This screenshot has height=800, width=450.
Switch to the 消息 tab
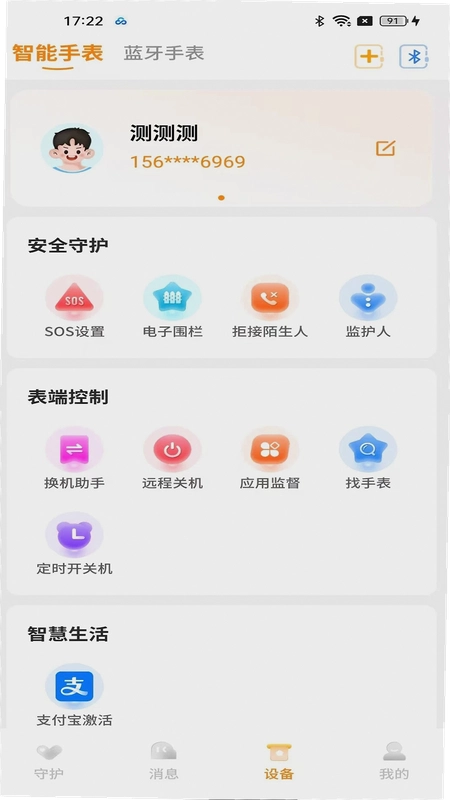[164, 762]
